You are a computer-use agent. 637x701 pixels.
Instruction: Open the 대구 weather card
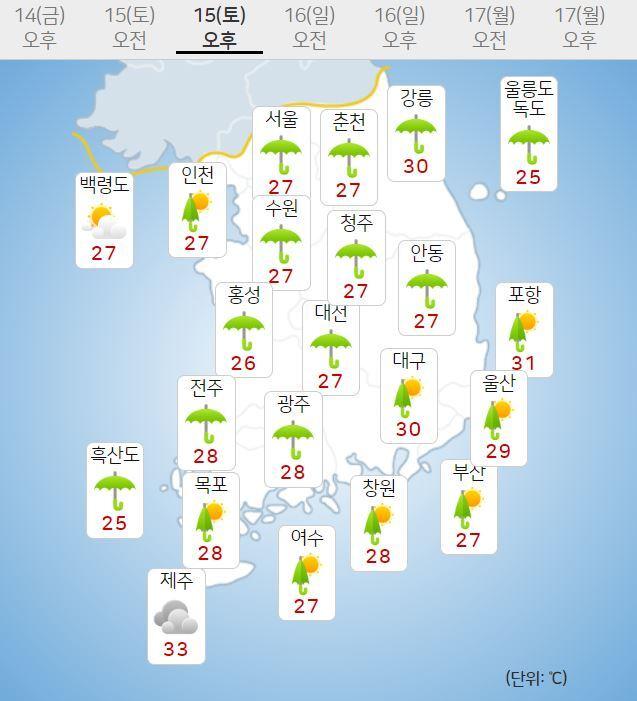pyautogui.click(x=408, y=396)
